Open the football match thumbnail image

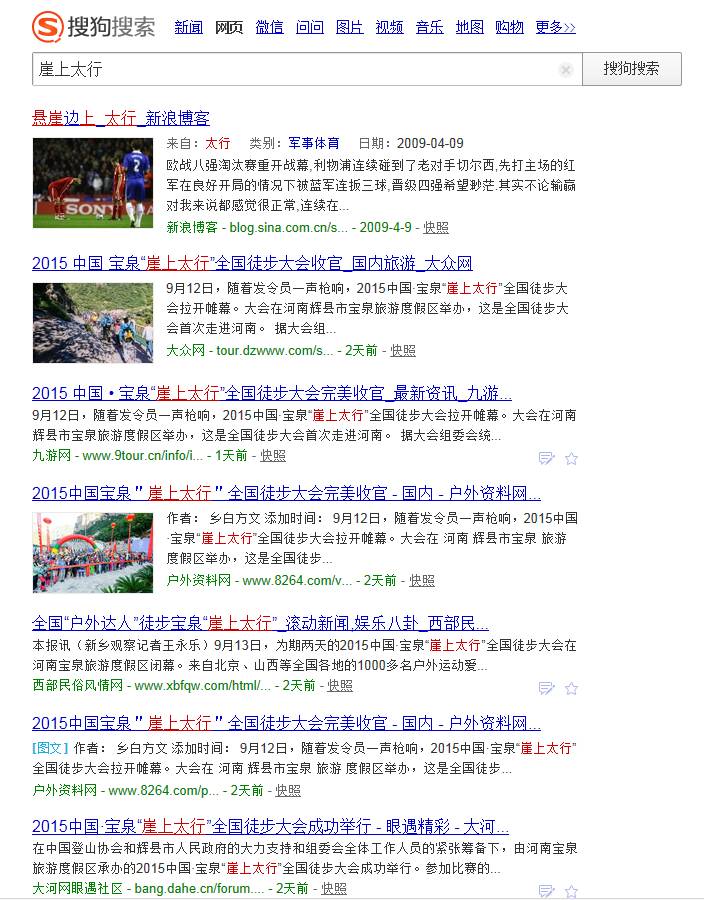click(x=92, y=183)
